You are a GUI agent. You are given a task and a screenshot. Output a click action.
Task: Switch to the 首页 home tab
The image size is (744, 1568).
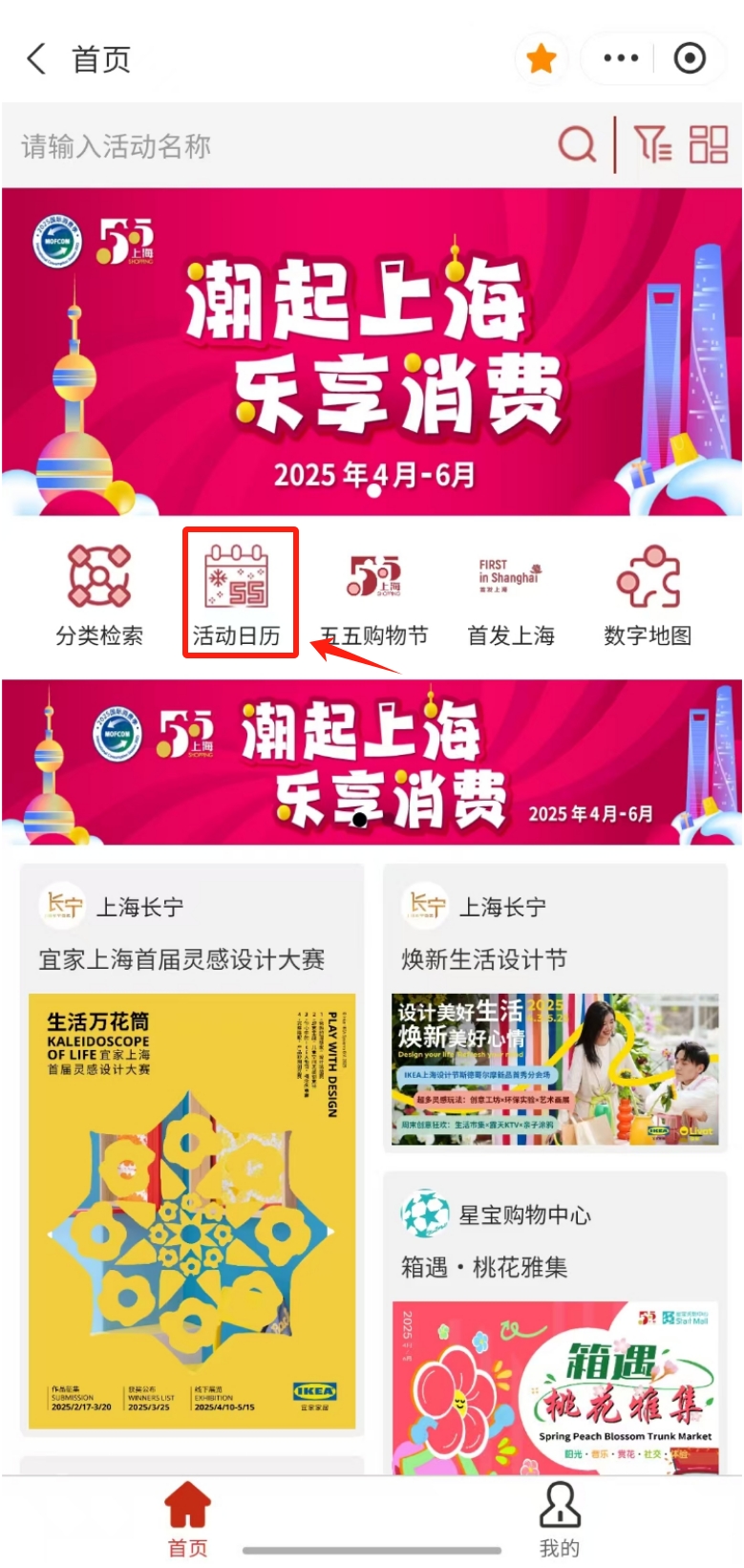tap(187, 1519)
